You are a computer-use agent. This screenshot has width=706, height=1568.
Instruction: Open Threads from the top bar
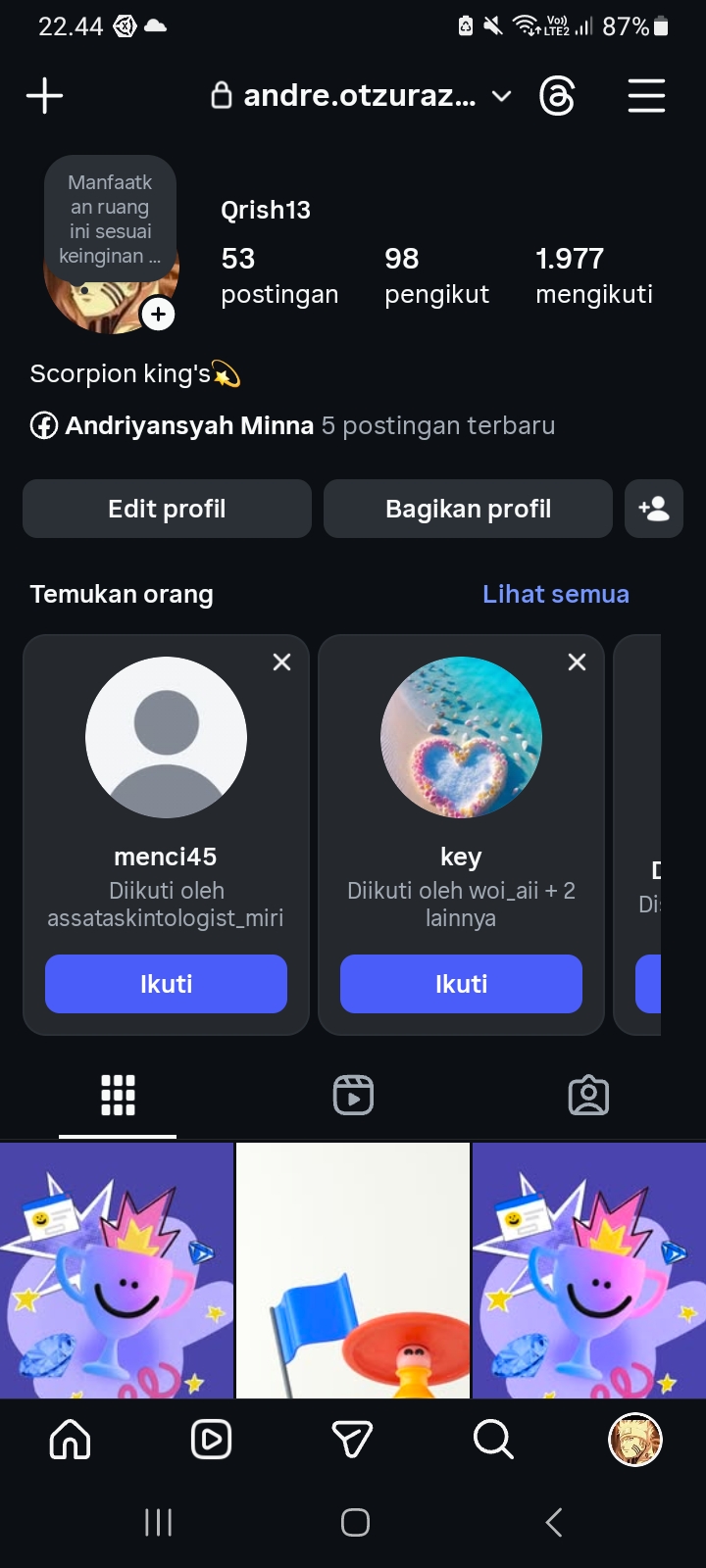click(x=557, y=96)
